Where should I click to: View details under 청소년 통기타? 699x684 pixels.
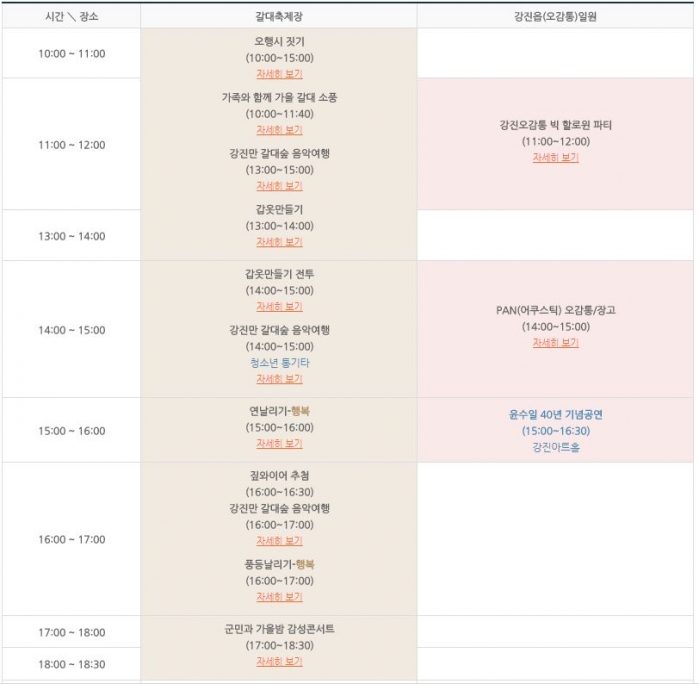[279, 379]
